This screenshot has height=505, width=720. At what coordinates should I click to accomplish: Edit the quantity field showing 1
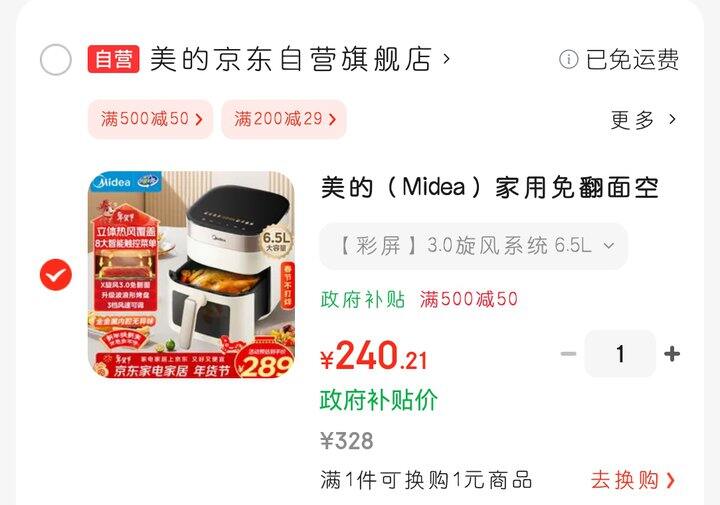pyautogui.click(x=620, y=354)
